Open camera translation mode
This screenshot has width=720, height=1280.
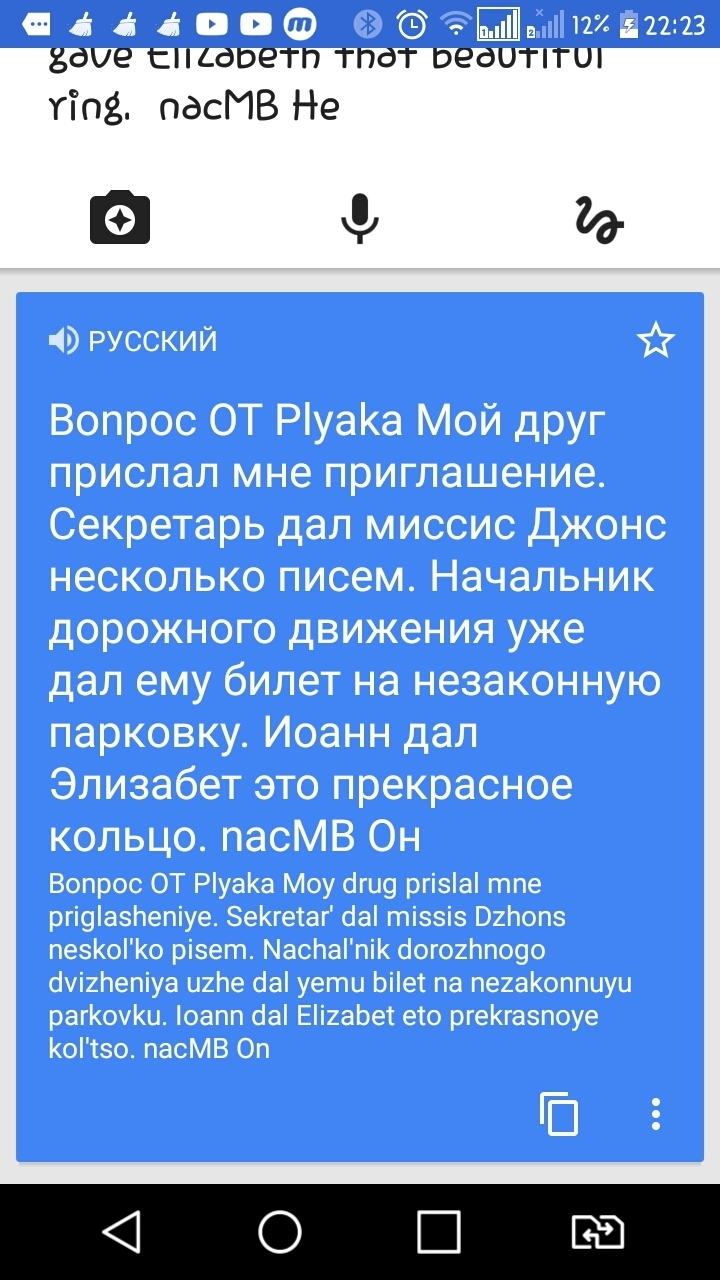tap(120, 216)
